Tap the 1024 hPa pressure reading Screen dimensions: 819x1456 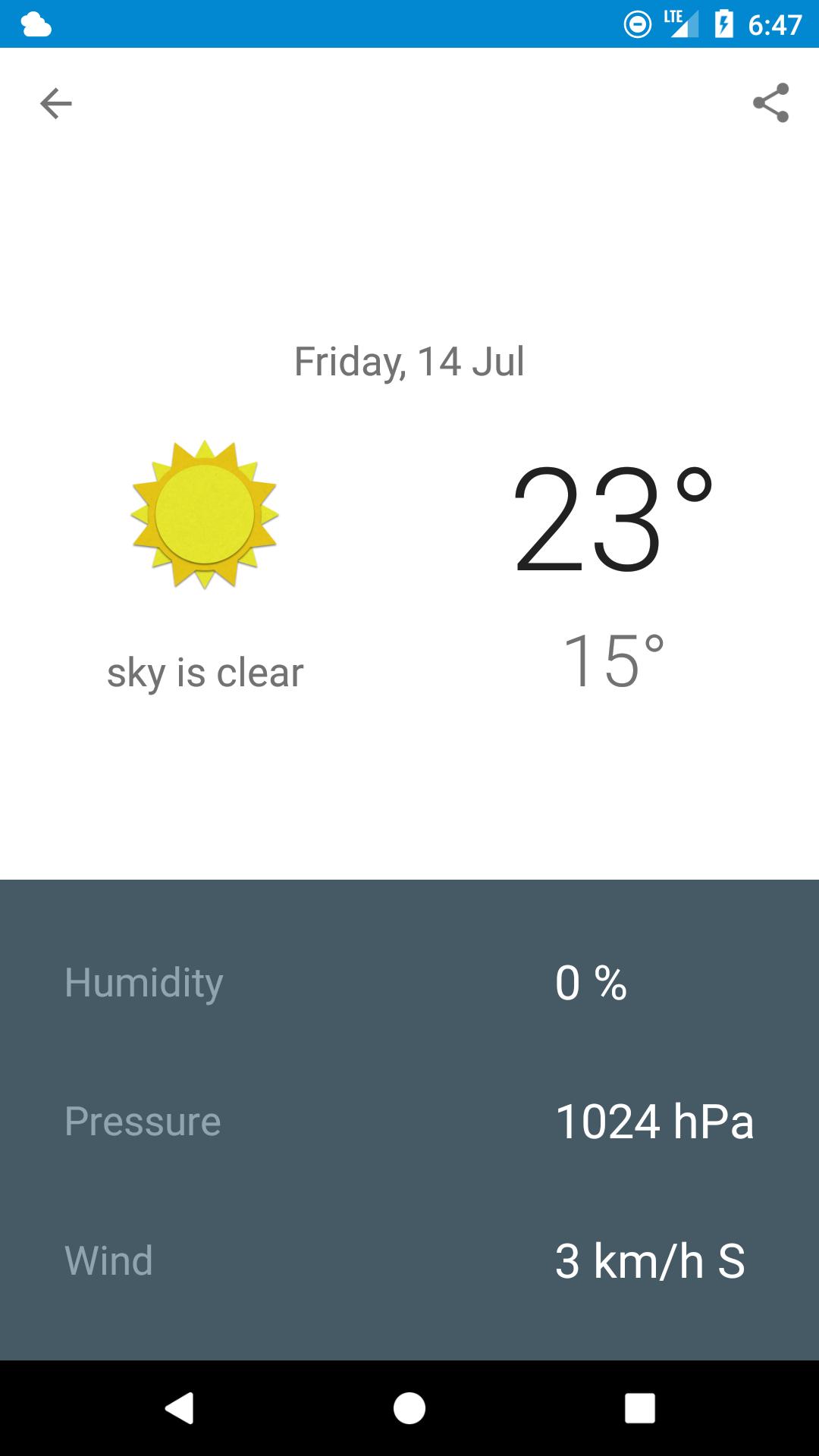[655, 1122]
